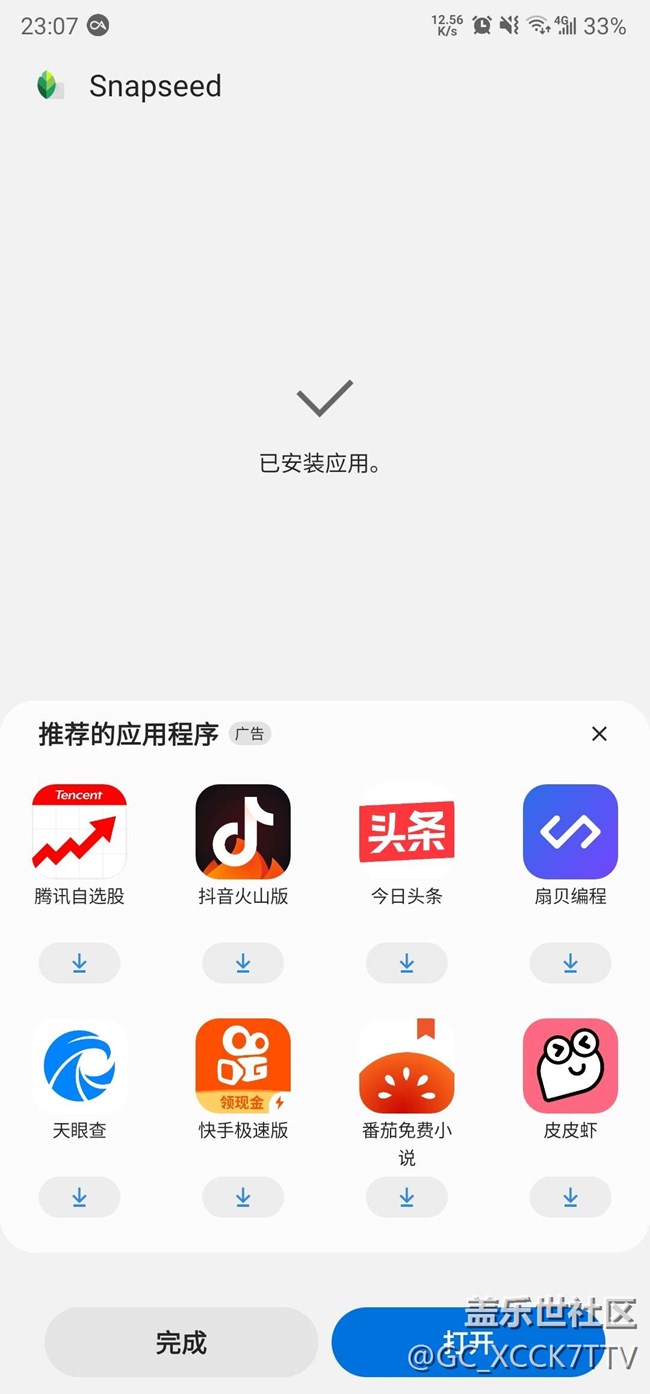The width and height of the screenshot is (650, 1394).
Task: Close the recommended apps panel
Action: click(x=599, y=734)
